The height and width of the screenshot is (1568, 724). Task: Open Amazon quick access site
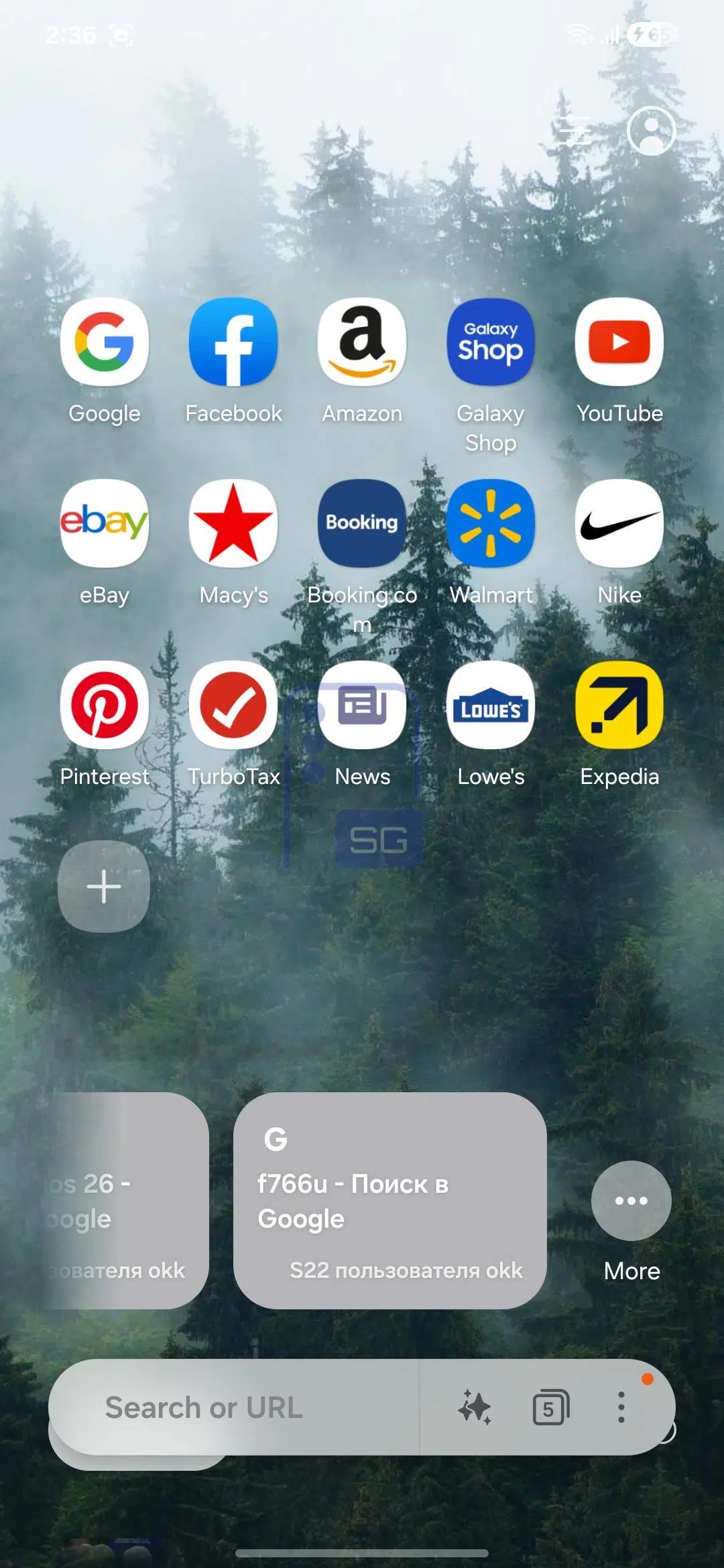(x=362, y=342)
